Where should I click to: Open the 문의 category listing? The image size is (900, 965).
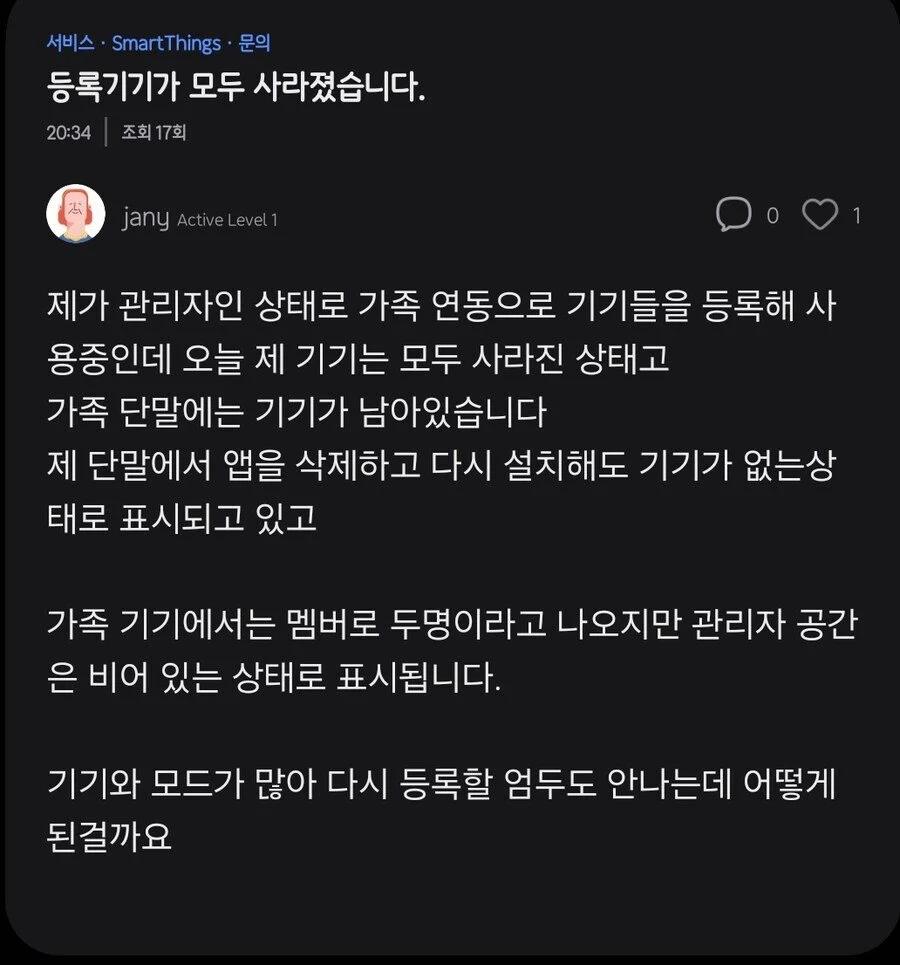[x=253, y=44]
